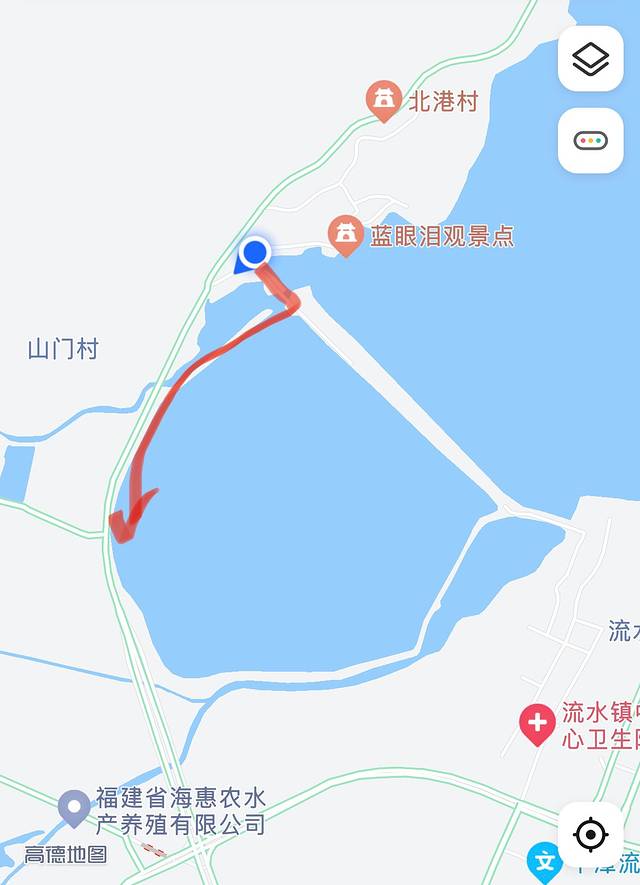View the 流水镇中心卫生院 hospital marker
Screen dimensions: 640x885
pyautogui.click(x=537, y=723)
